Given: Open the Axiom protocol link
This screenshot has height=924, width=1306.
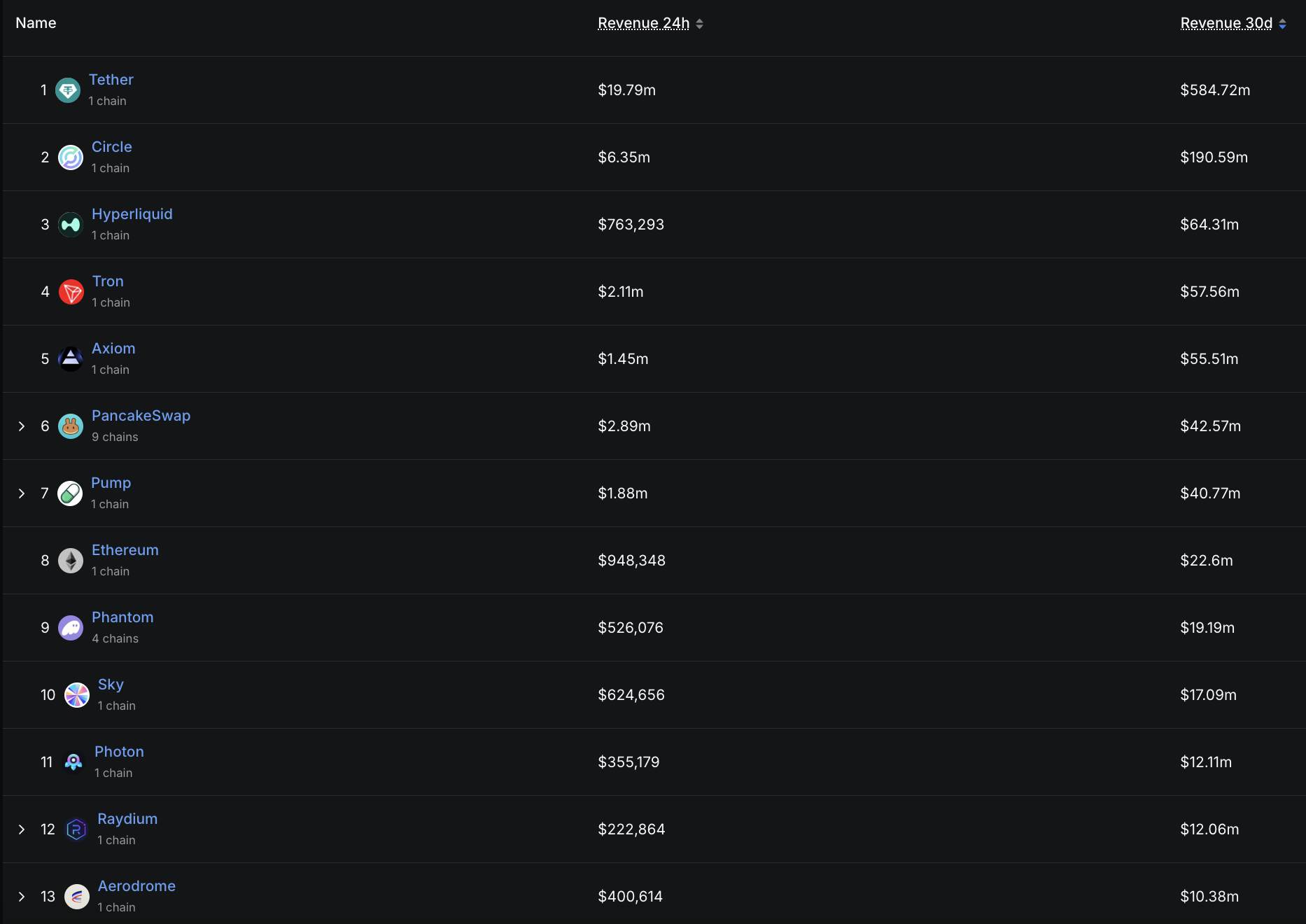Looking at the screenshot, I should point(113,349).
